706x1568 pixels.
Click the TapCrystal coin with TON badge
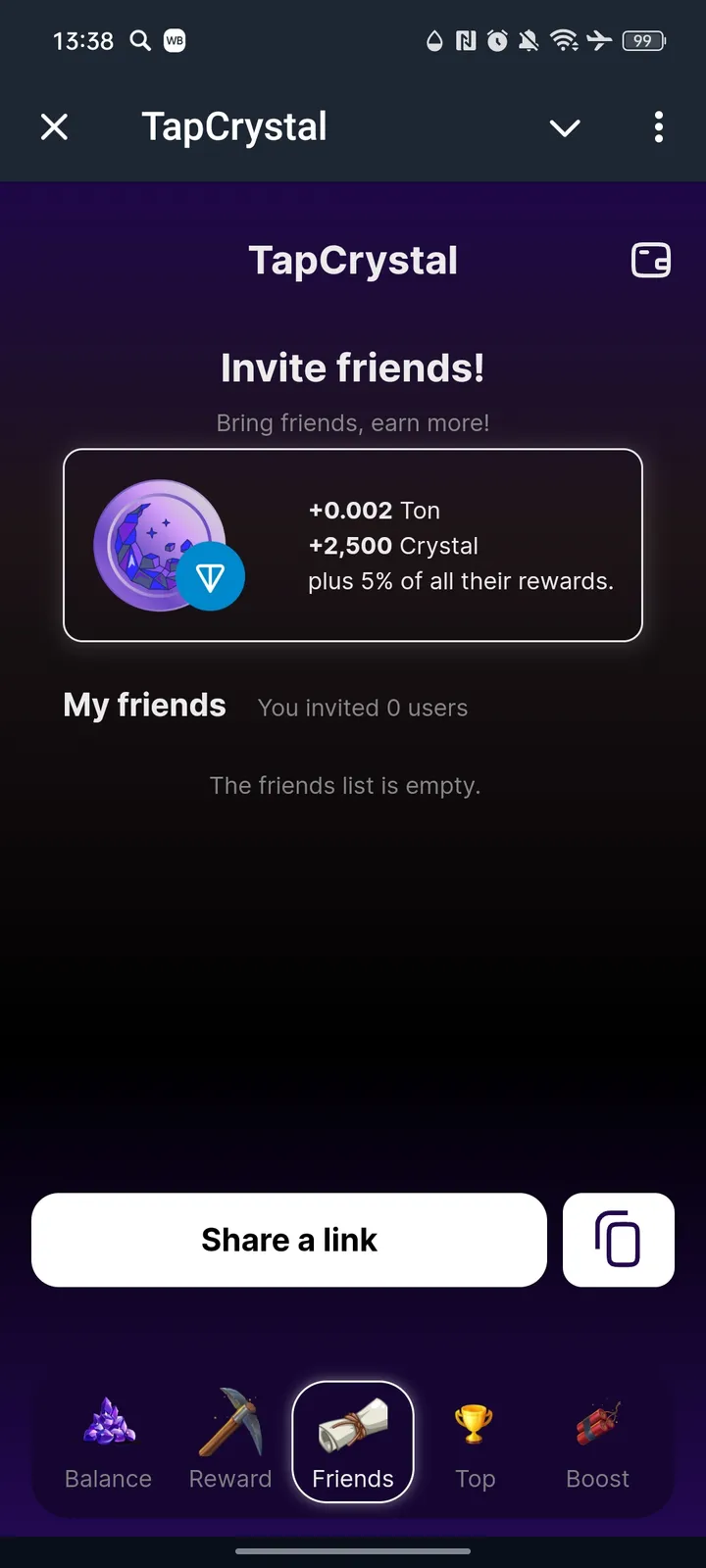167,546
